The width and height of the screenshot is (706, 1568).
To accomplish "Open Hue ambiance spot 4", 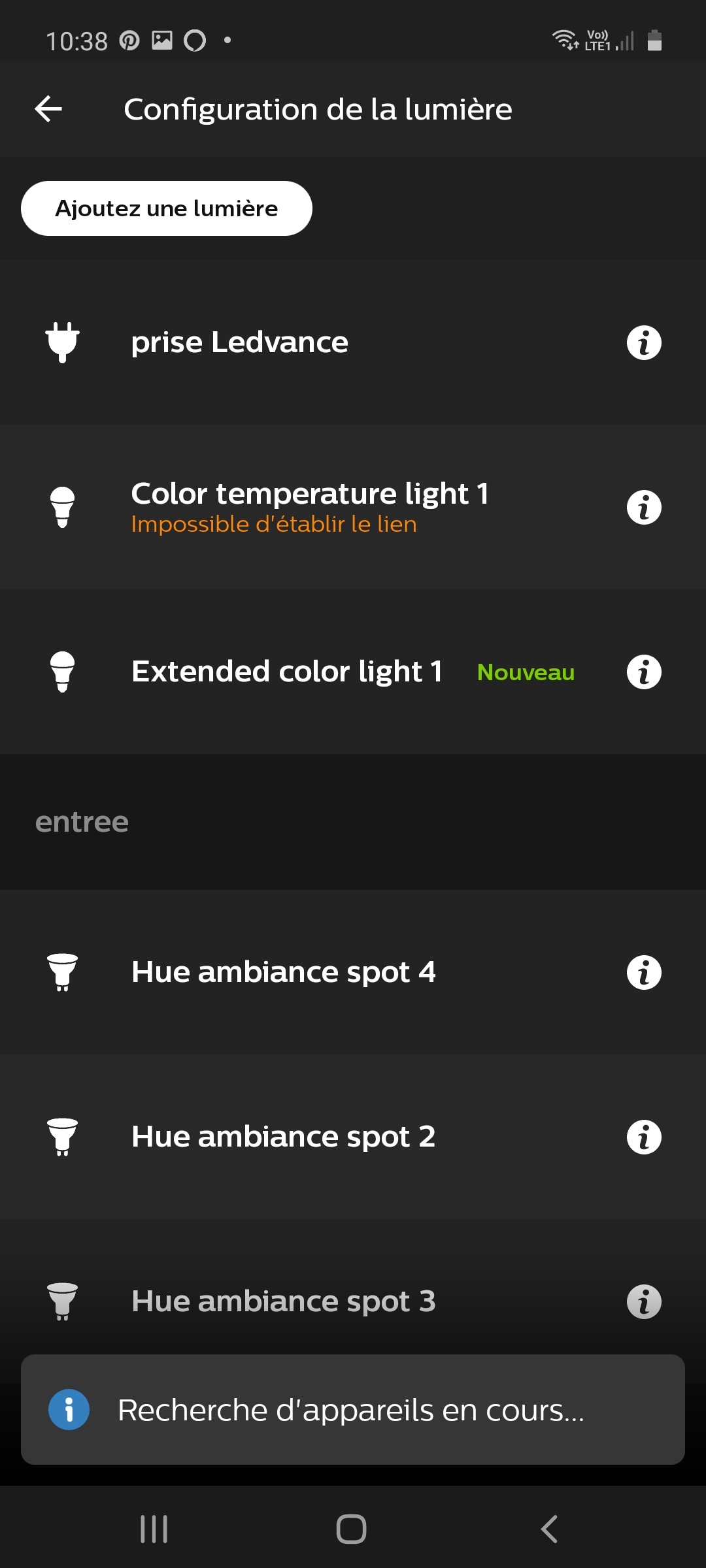I will click(x=353, y=972).
